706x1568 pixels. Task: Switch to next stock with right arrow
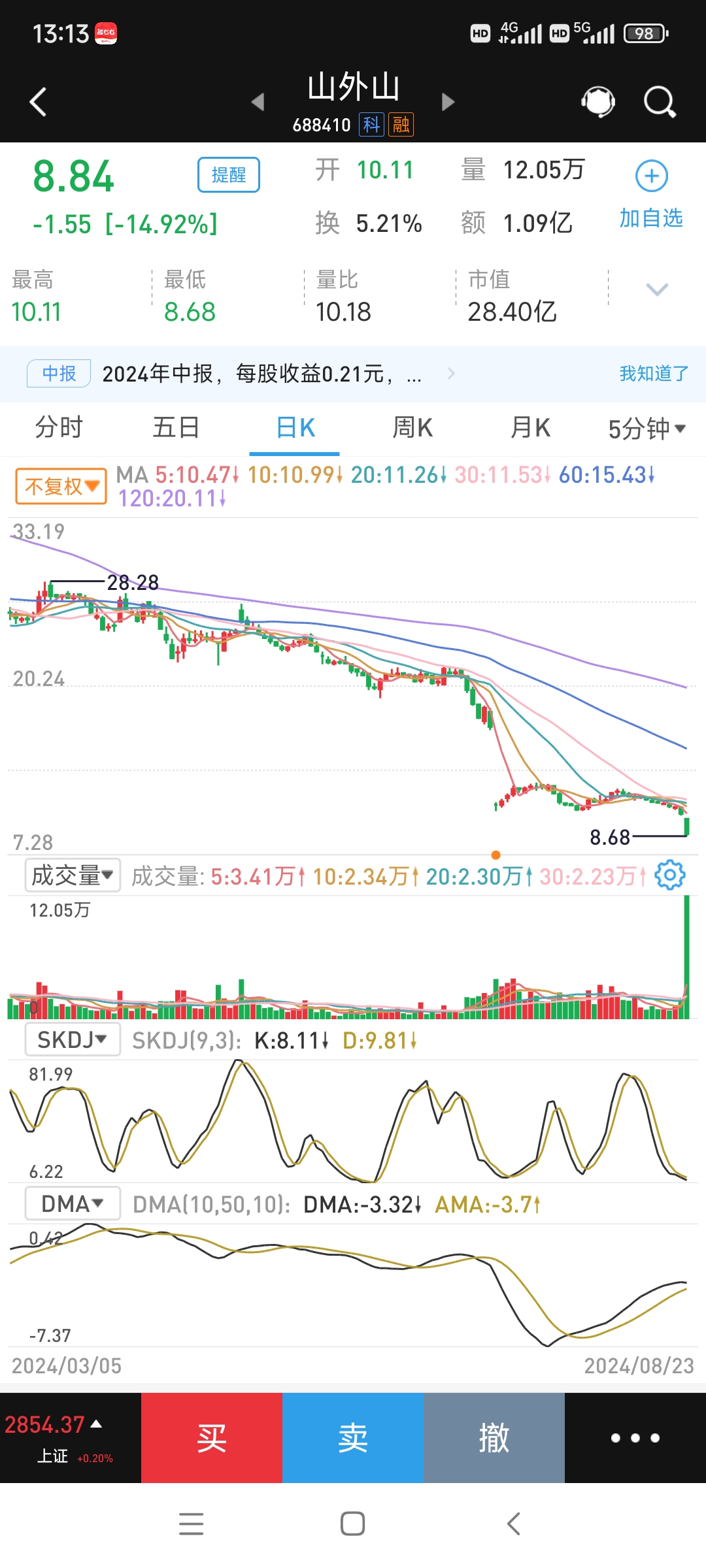(x=448, y=103)
